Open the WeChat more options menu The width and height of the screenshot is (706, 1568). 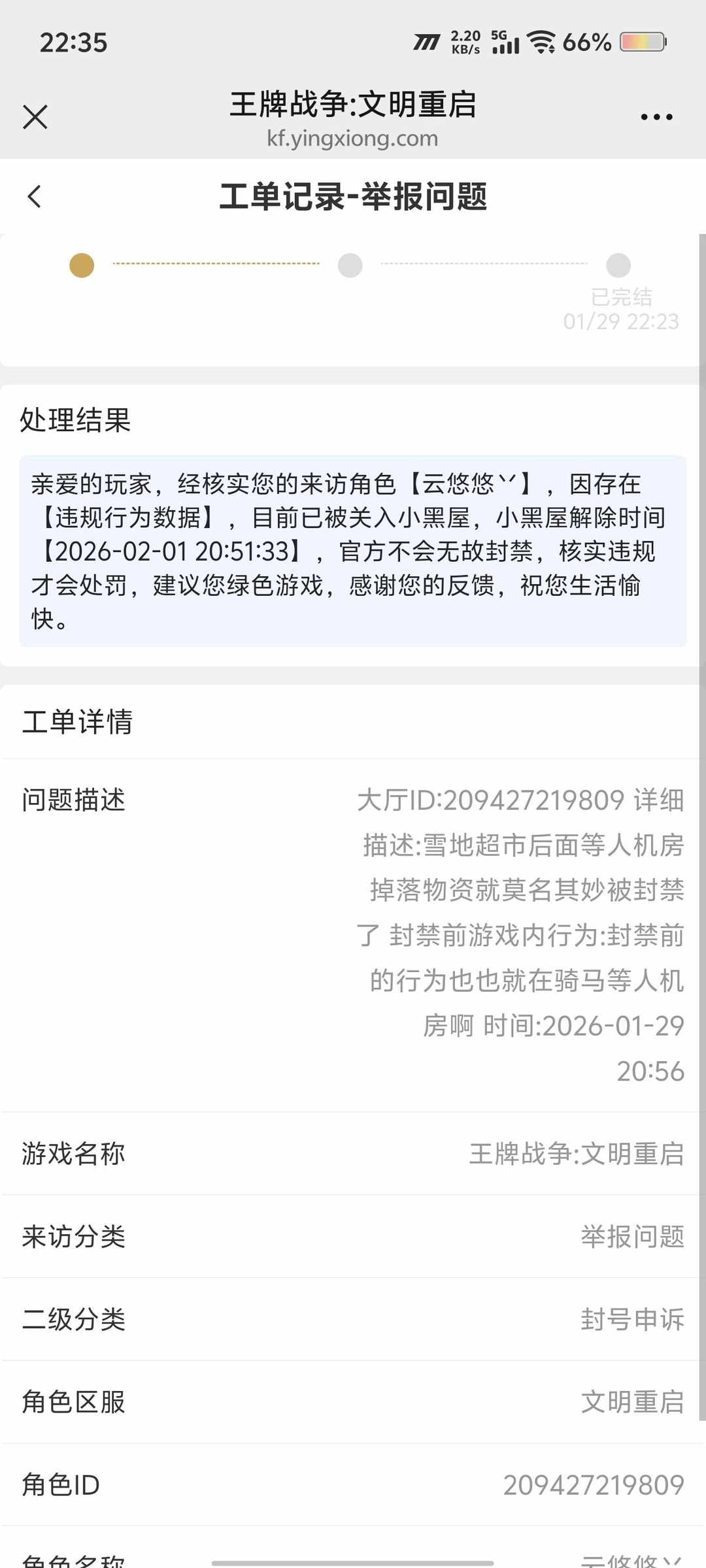(x=656, y=116)
